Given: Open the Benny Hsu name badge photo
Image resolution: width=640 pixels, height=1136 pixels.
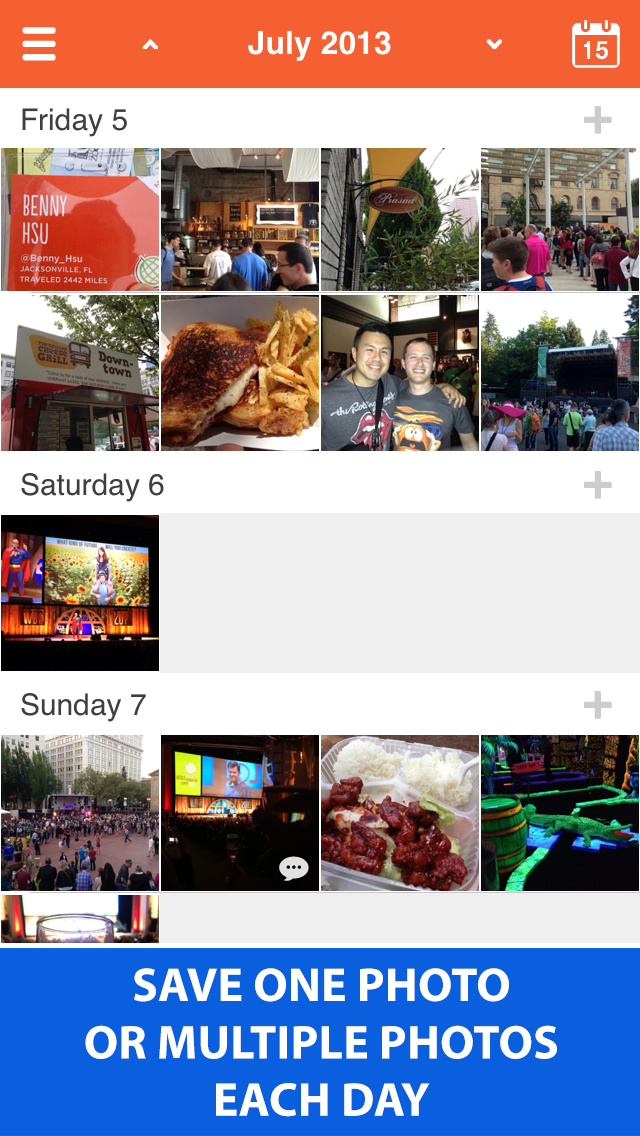Looking at the screenshot, I should pos(80,220).
